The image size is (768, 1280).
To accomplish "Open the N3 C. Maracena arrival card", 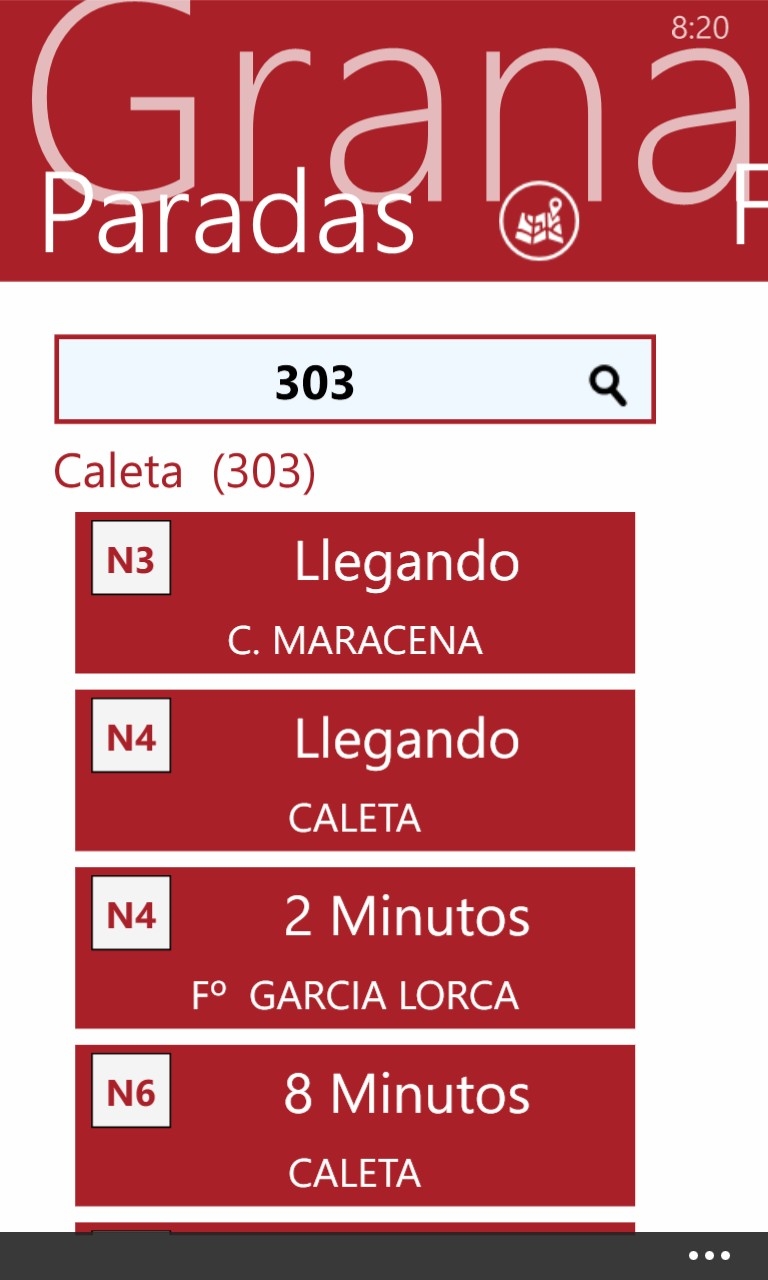I will click(x=355, y=593).
